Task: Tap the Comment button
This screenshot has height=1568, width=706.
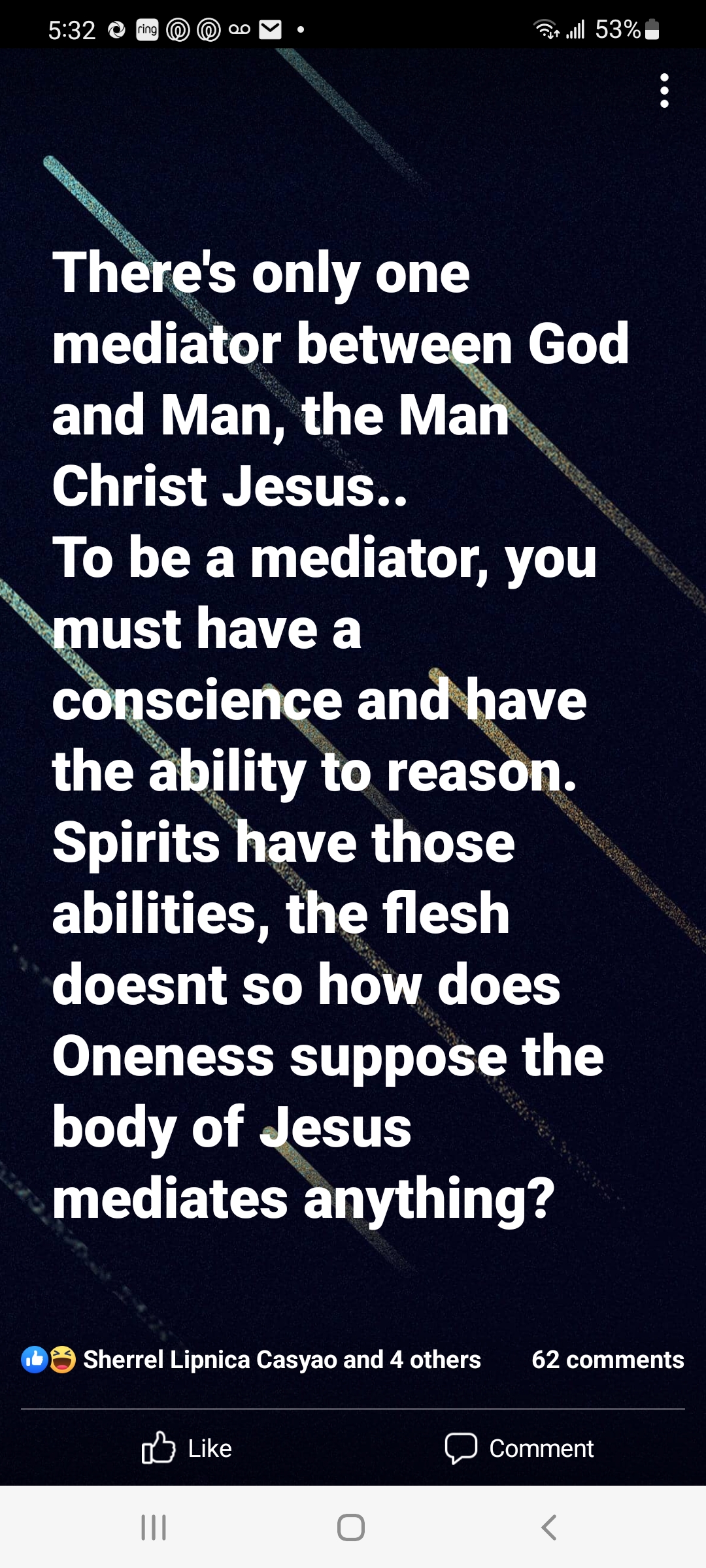Action: pyautogui.click(x=519, y=1448)
